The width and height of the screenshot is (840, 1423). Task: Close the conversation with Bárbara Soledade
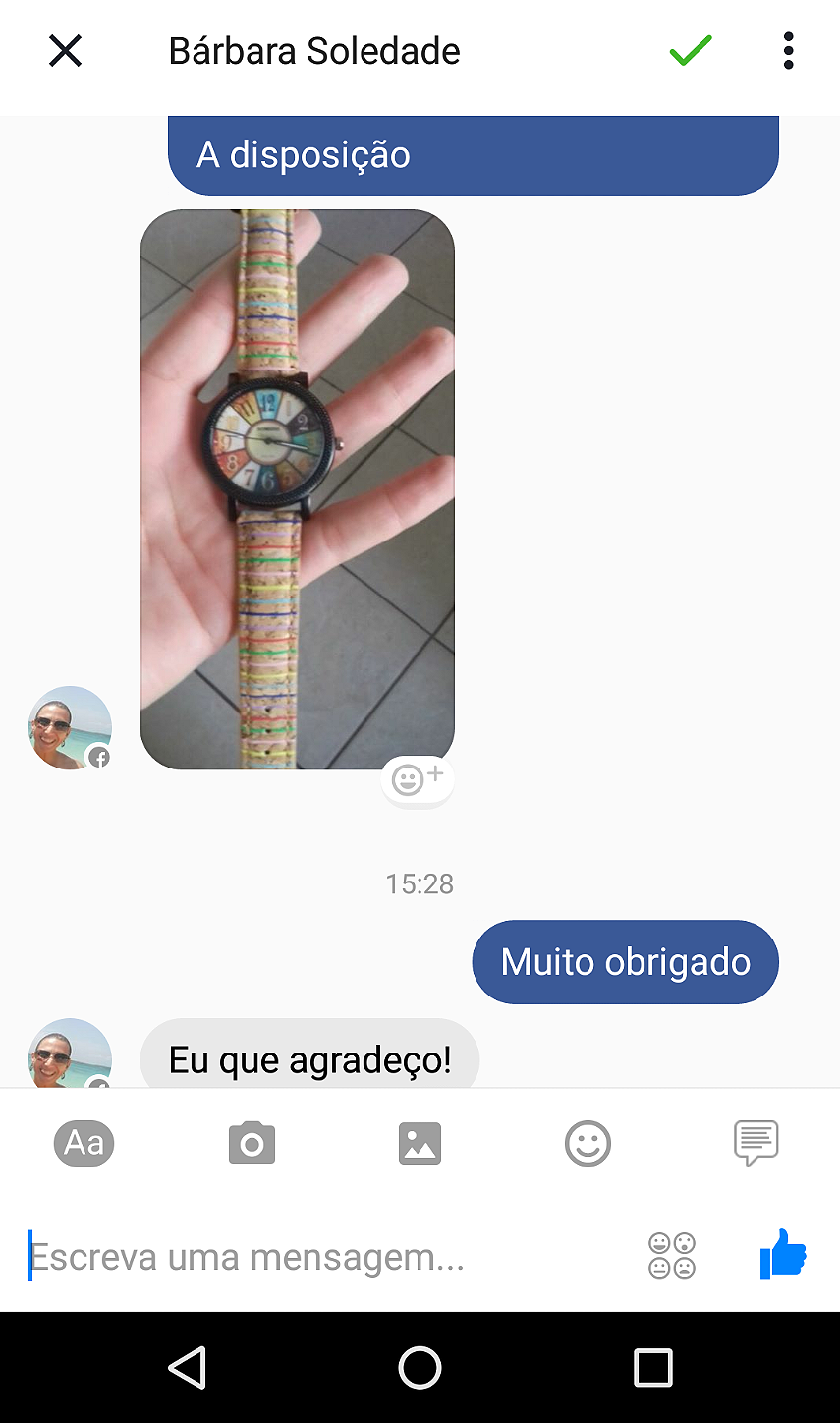tap(65, 51)
